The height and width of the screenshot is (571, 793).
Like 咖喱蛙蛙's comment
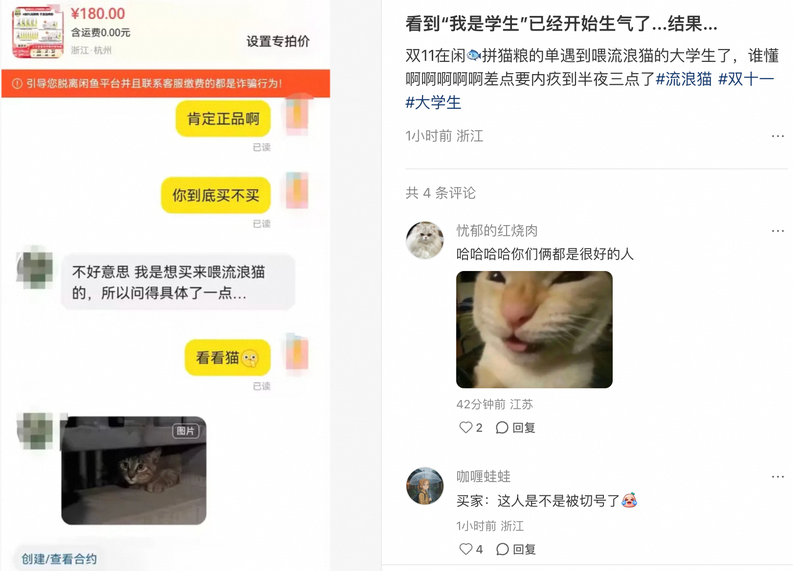click(x=470, y=549)
